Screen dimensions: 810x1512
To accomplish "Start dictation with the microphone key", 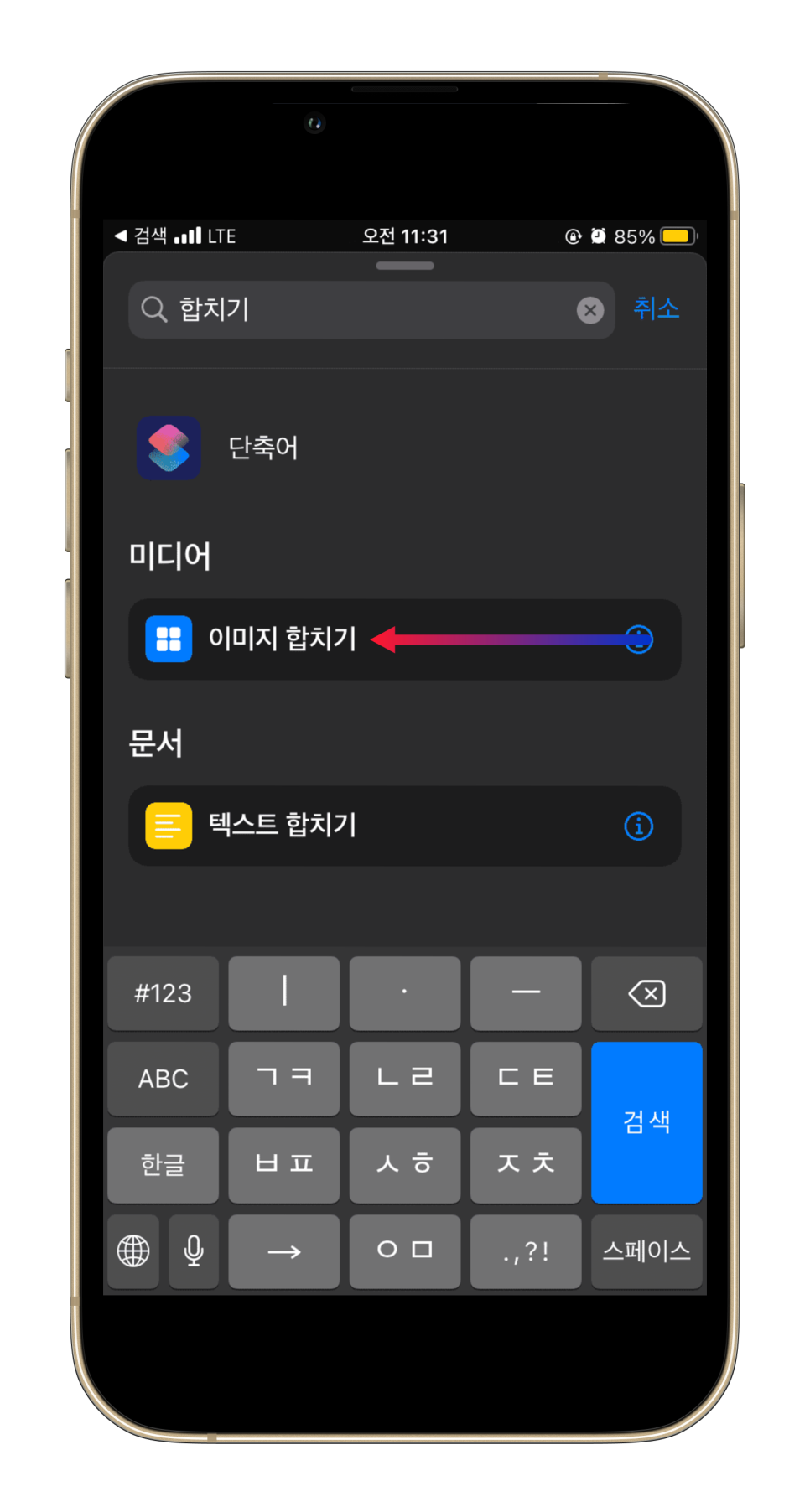I will point(194,1251).
